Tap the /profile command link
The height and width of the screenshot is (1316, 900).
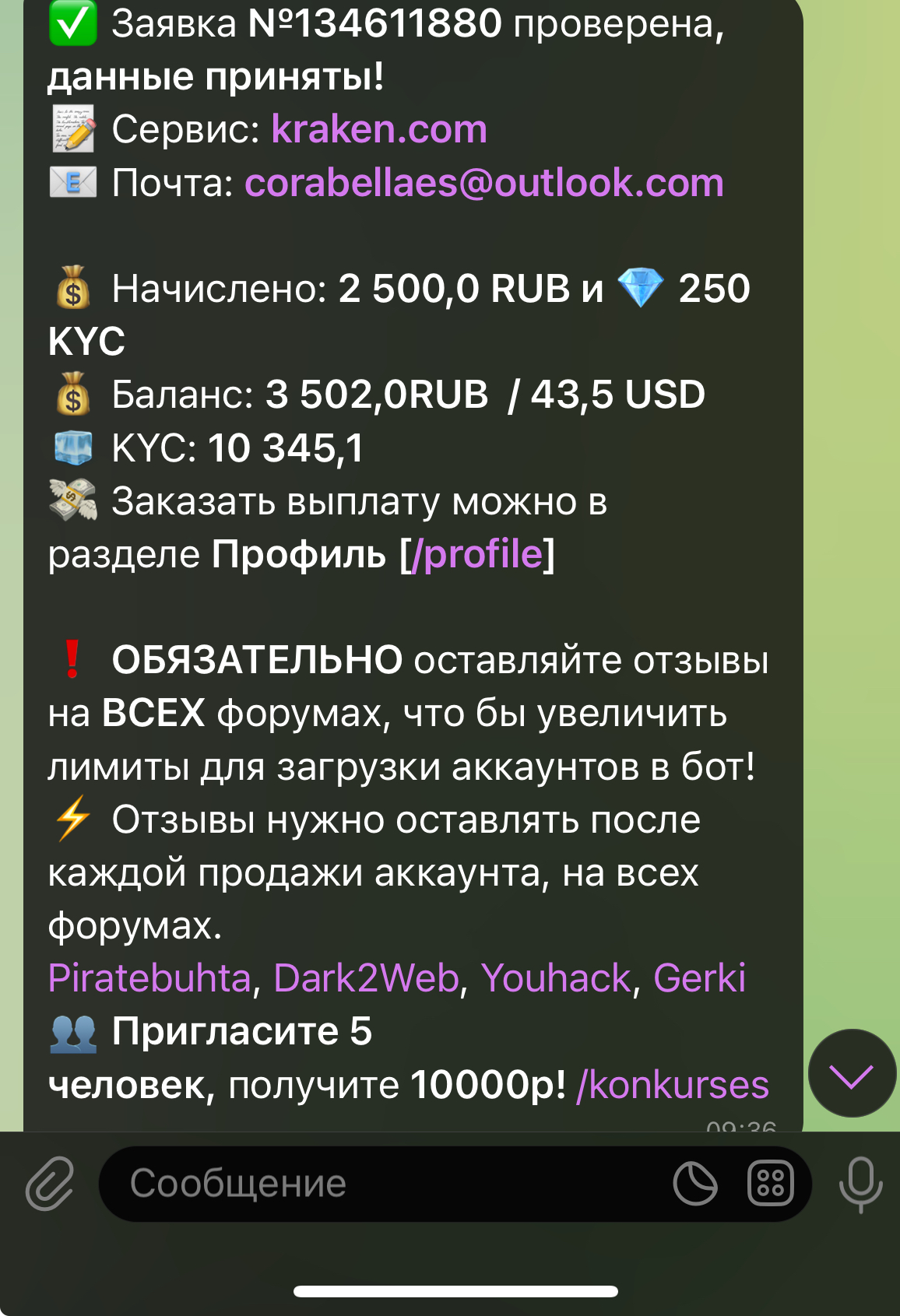[x=476, y=554]
